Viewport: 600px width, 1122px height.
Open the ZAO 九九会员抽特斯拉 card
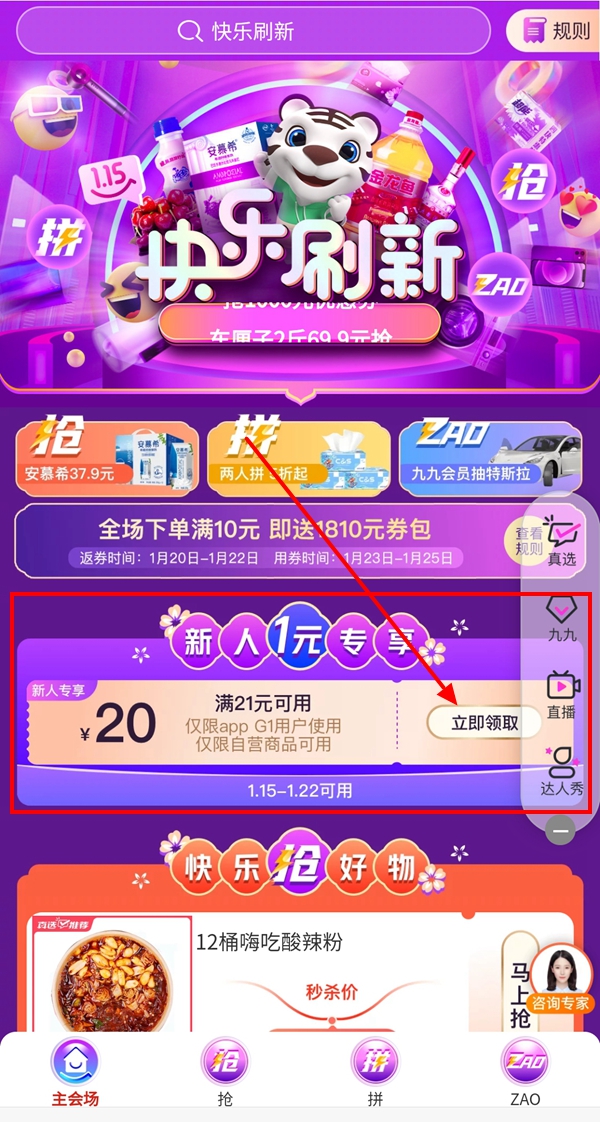tap(492, 457)
